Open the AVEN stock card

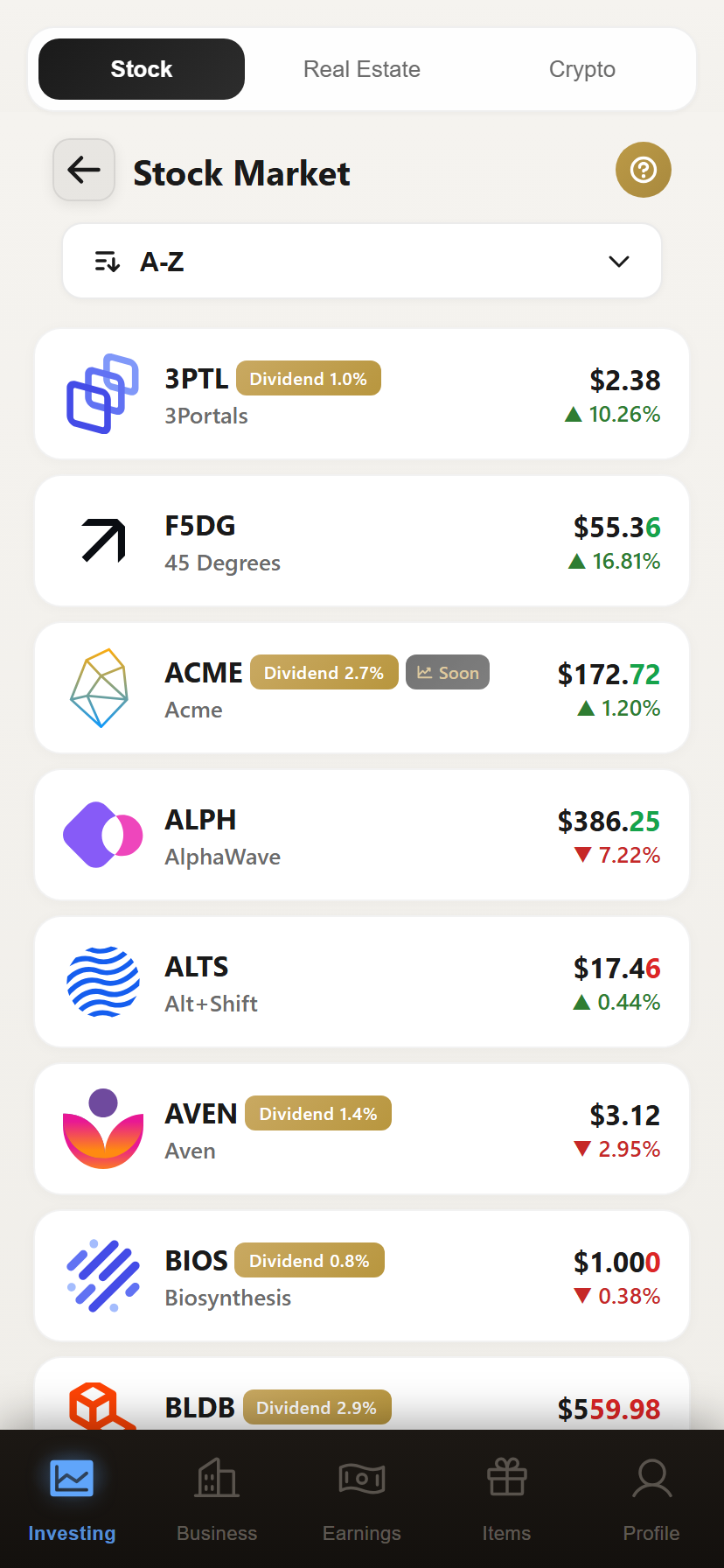coord(362,1129)
